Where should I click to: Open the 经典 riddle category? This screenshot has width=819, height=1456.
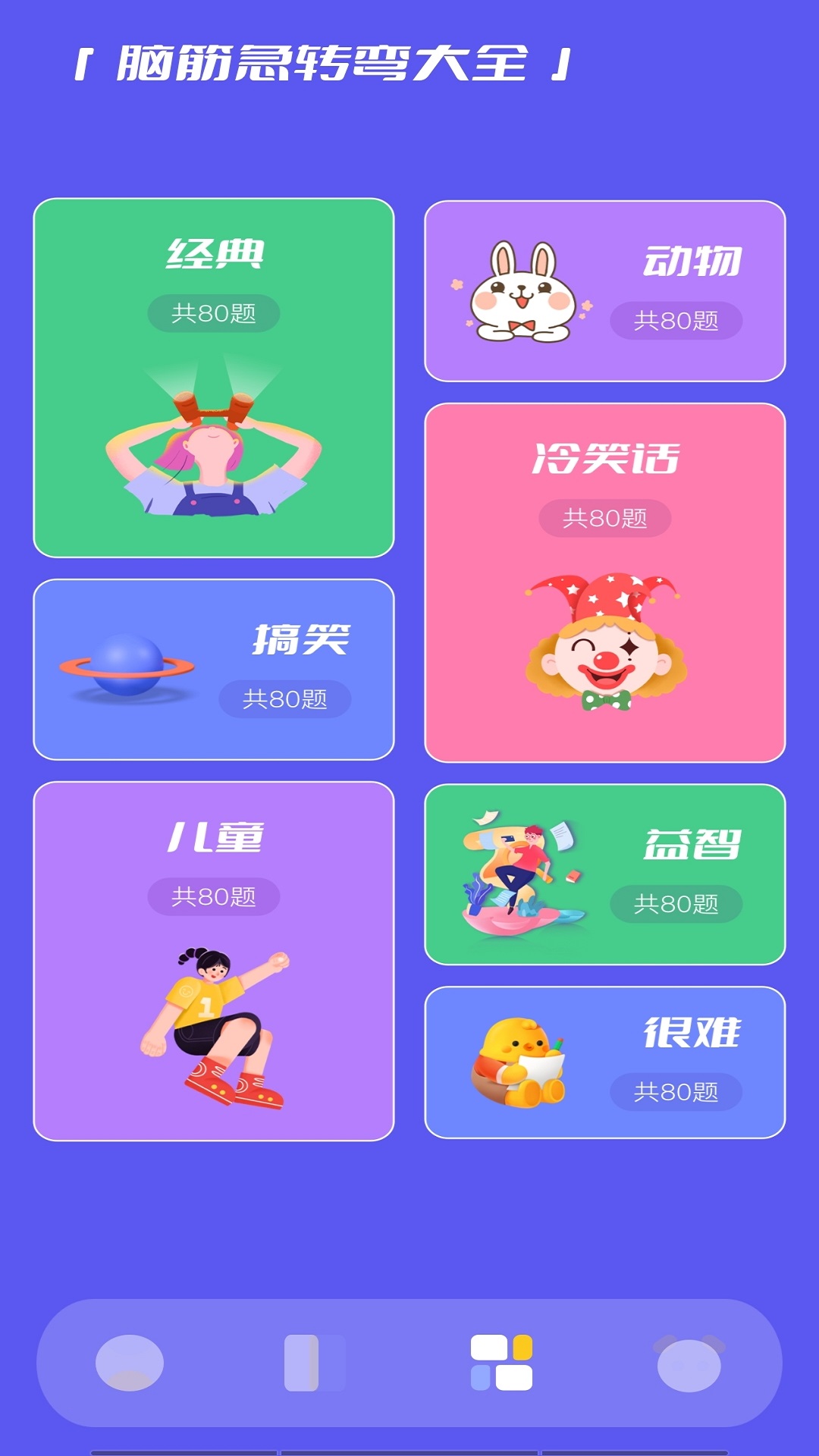(214, 378)
